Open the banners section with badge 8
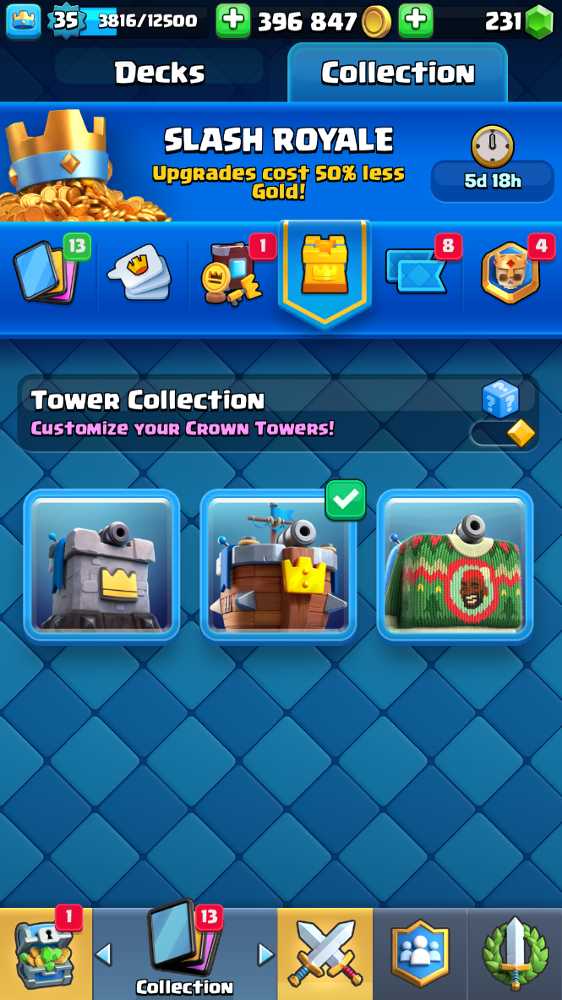The height and width of the screenshot is (1000, 562). pos(420,268)
